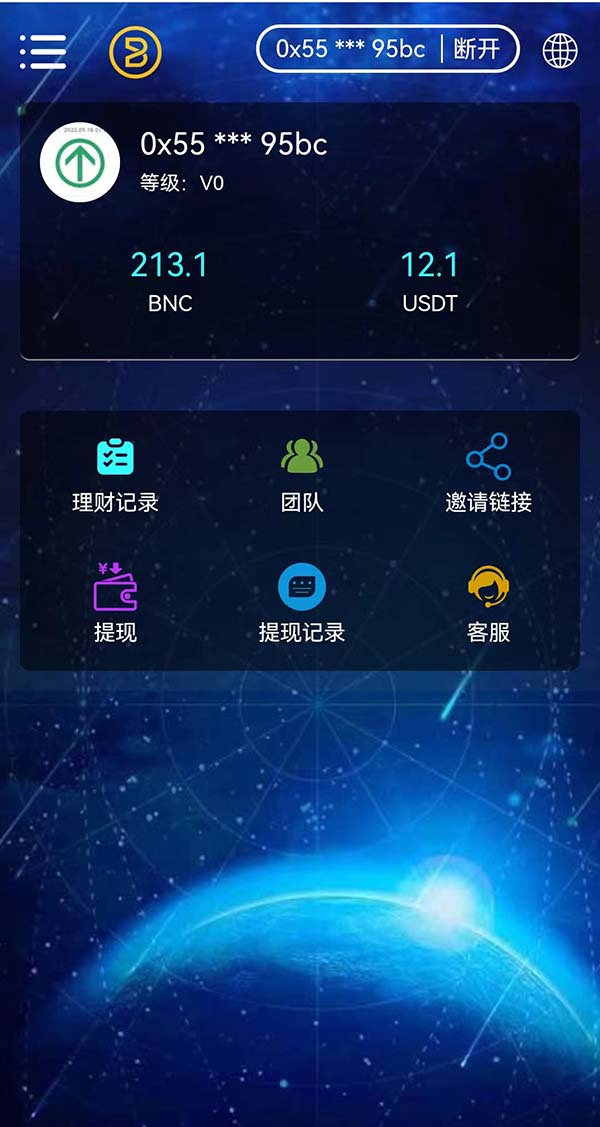Open the hamburger menu
This screenshot has height=1127, width=600.
point(43,51)
